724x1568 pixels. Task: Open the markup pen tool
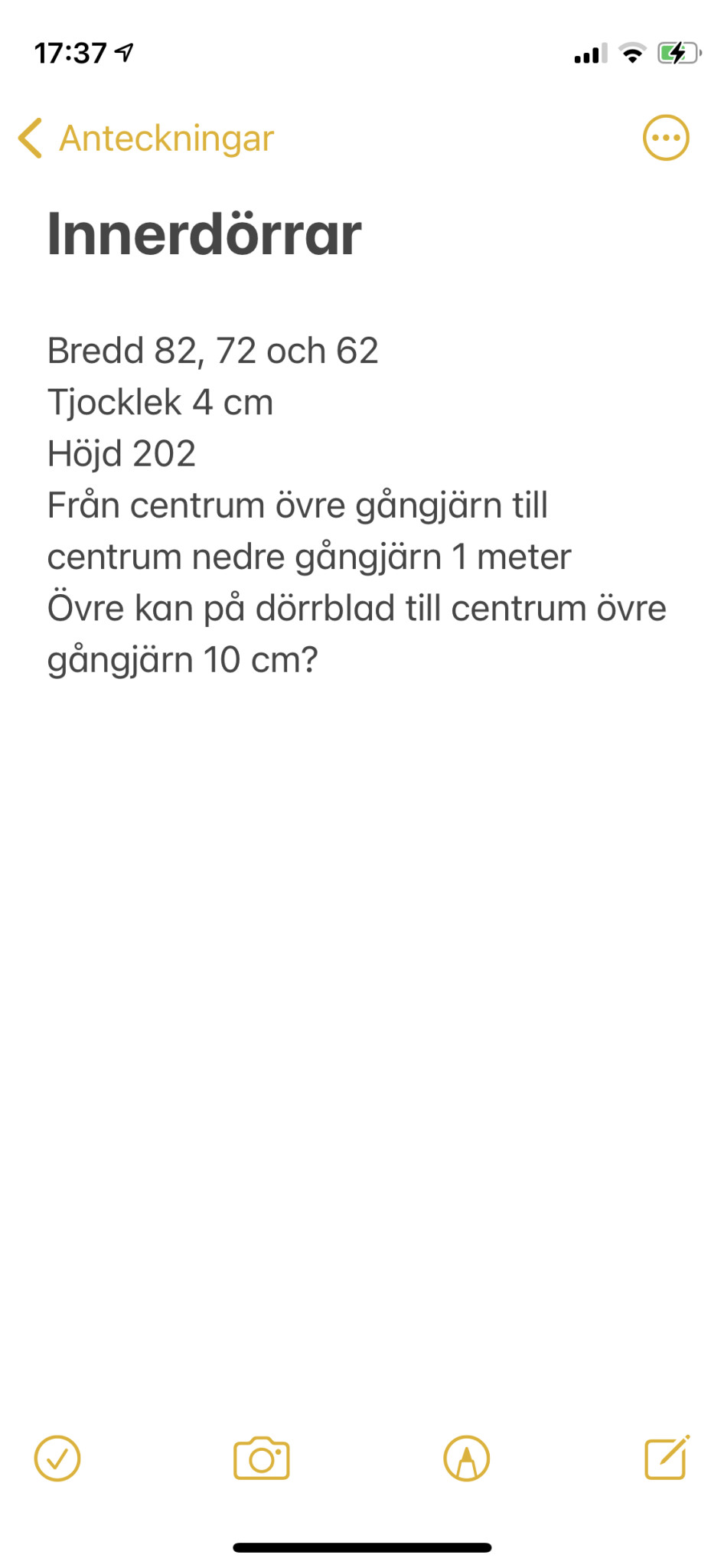pos(466,1459)
